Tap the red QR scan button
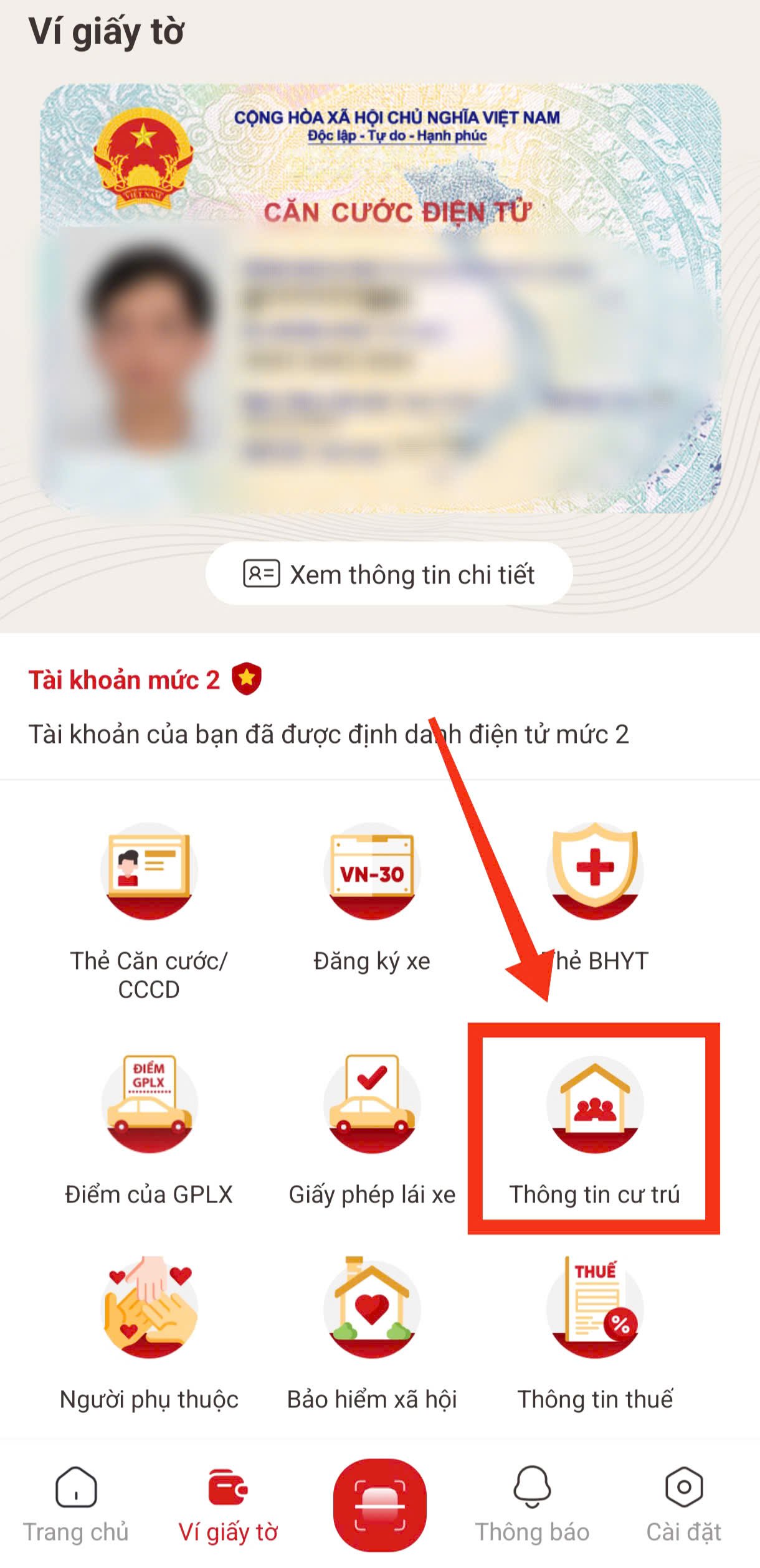760x1568 pixels. coord(380,1504)
